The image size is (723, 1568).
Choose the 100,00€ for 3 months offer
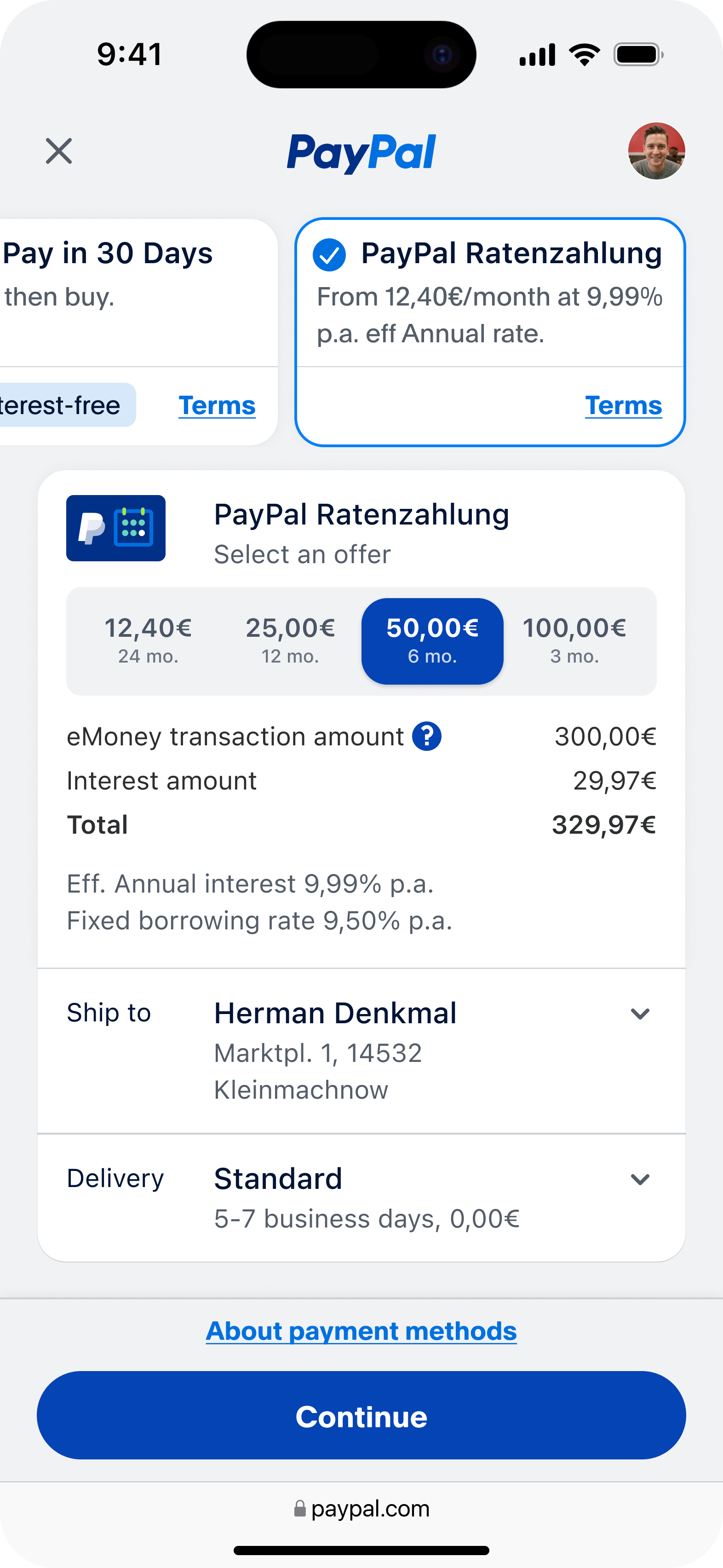[574, 641]
